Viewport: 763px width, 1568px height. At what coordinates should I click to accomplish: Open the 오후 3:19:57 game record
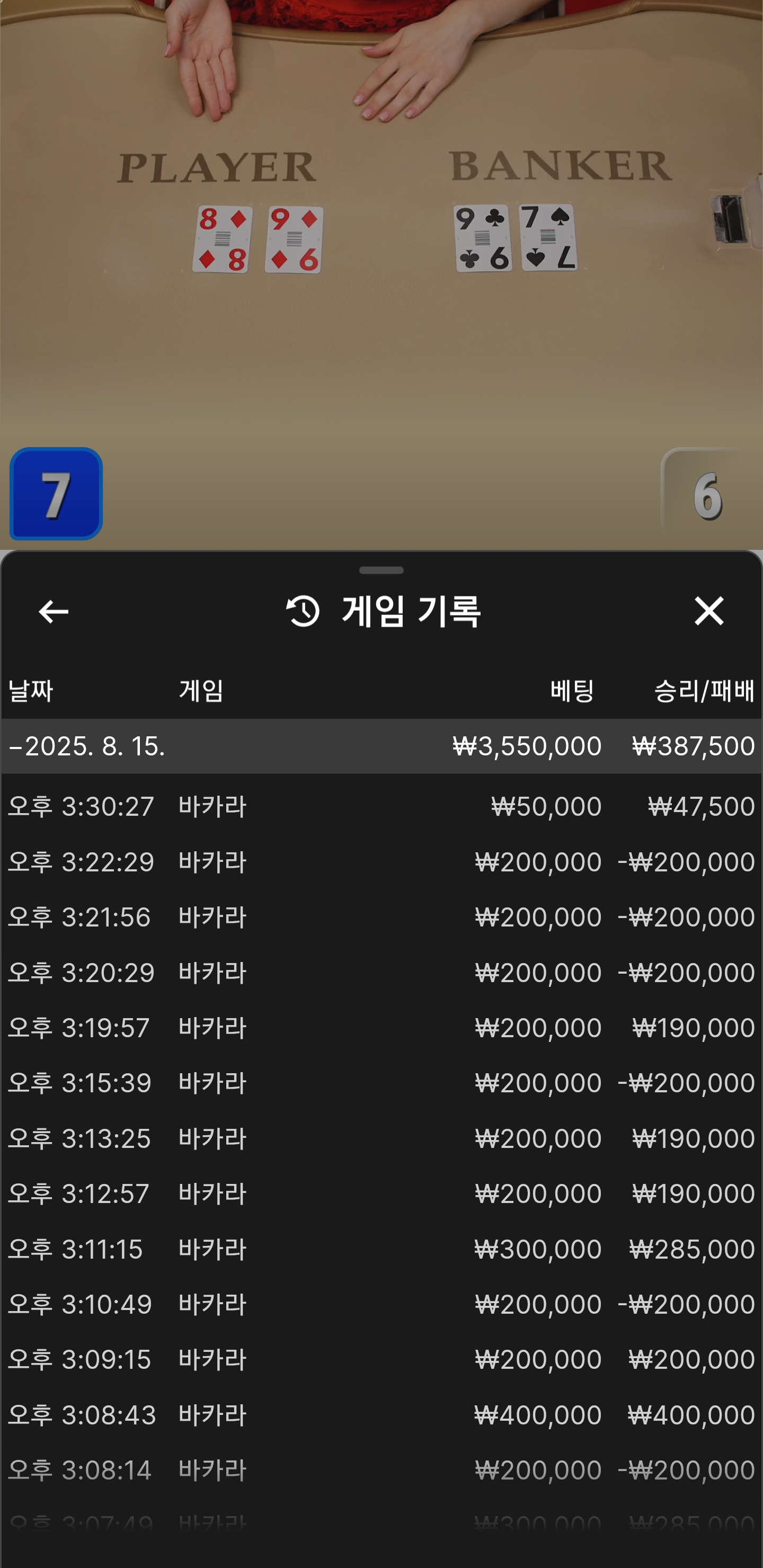coord(381,1028)
